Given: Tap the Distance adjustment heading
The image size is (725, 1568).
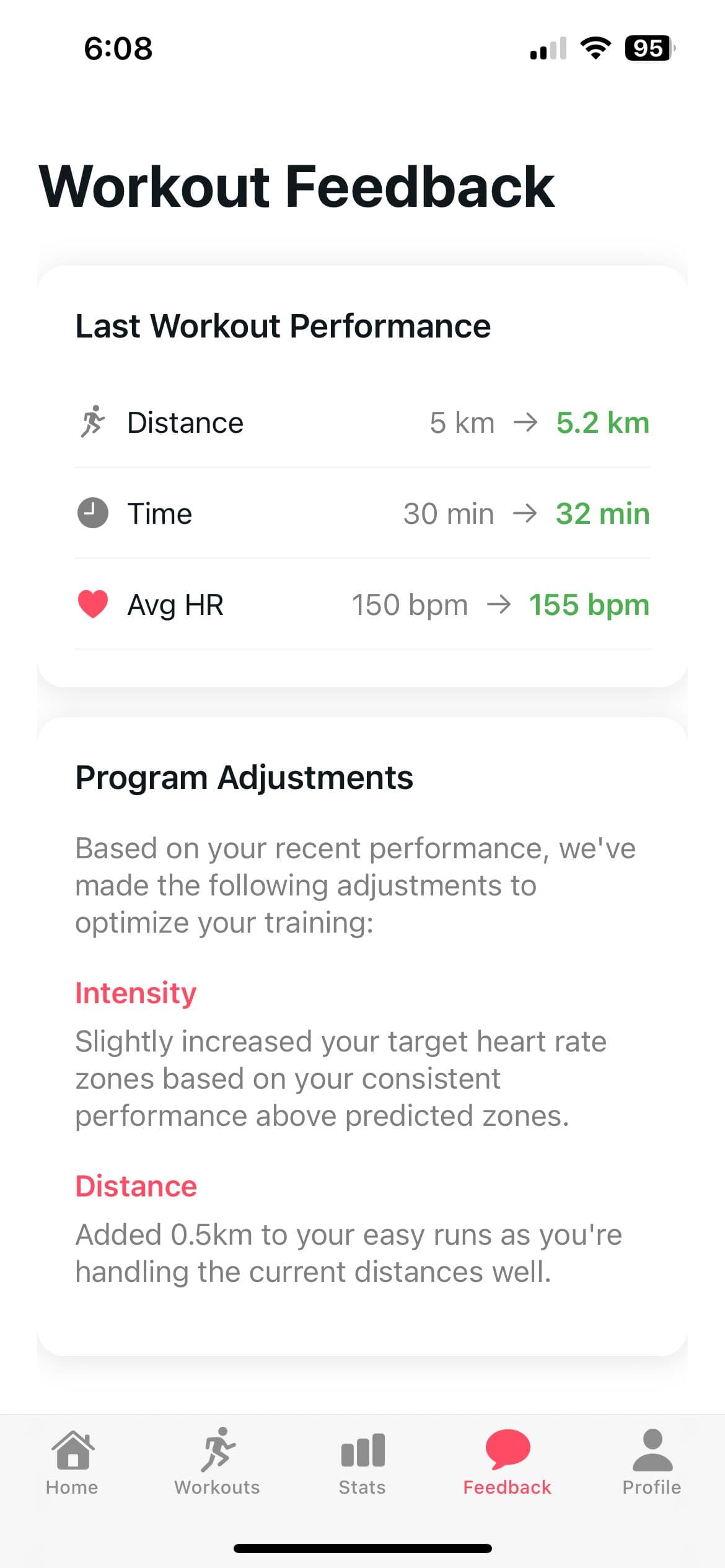Looking at the screenshot, I should (x=135, y=1185).
